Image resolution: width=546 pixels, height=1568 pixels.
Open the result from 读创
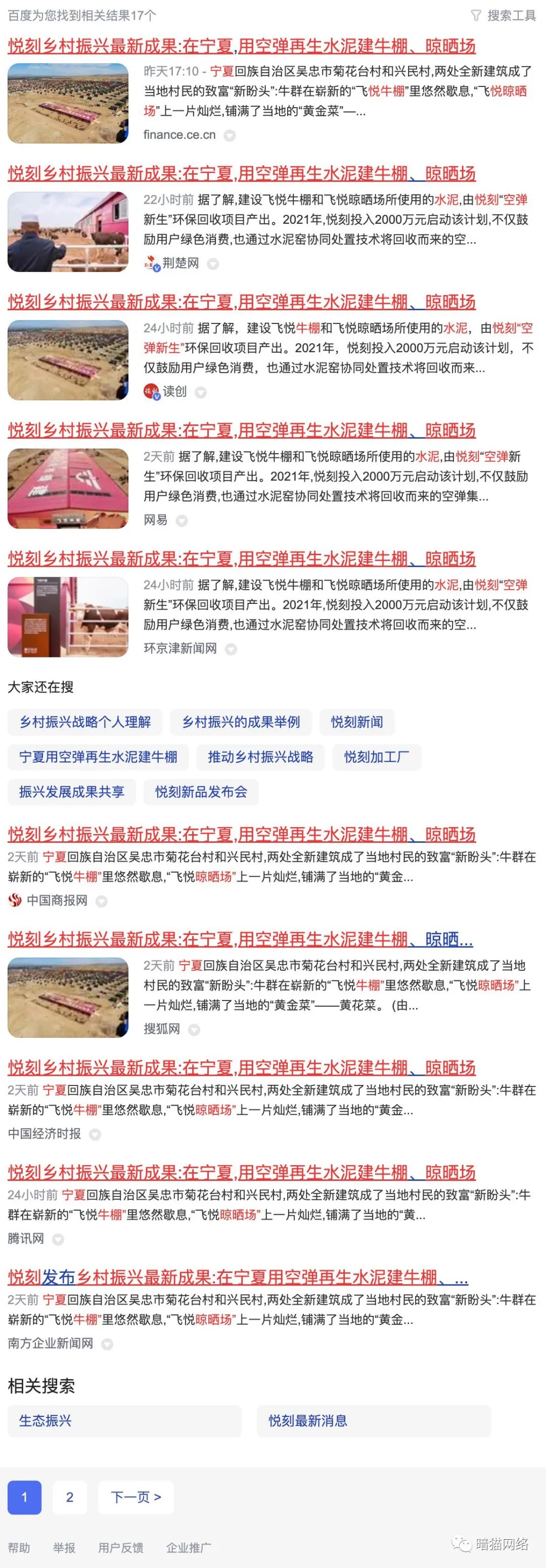tap(241, 302)
